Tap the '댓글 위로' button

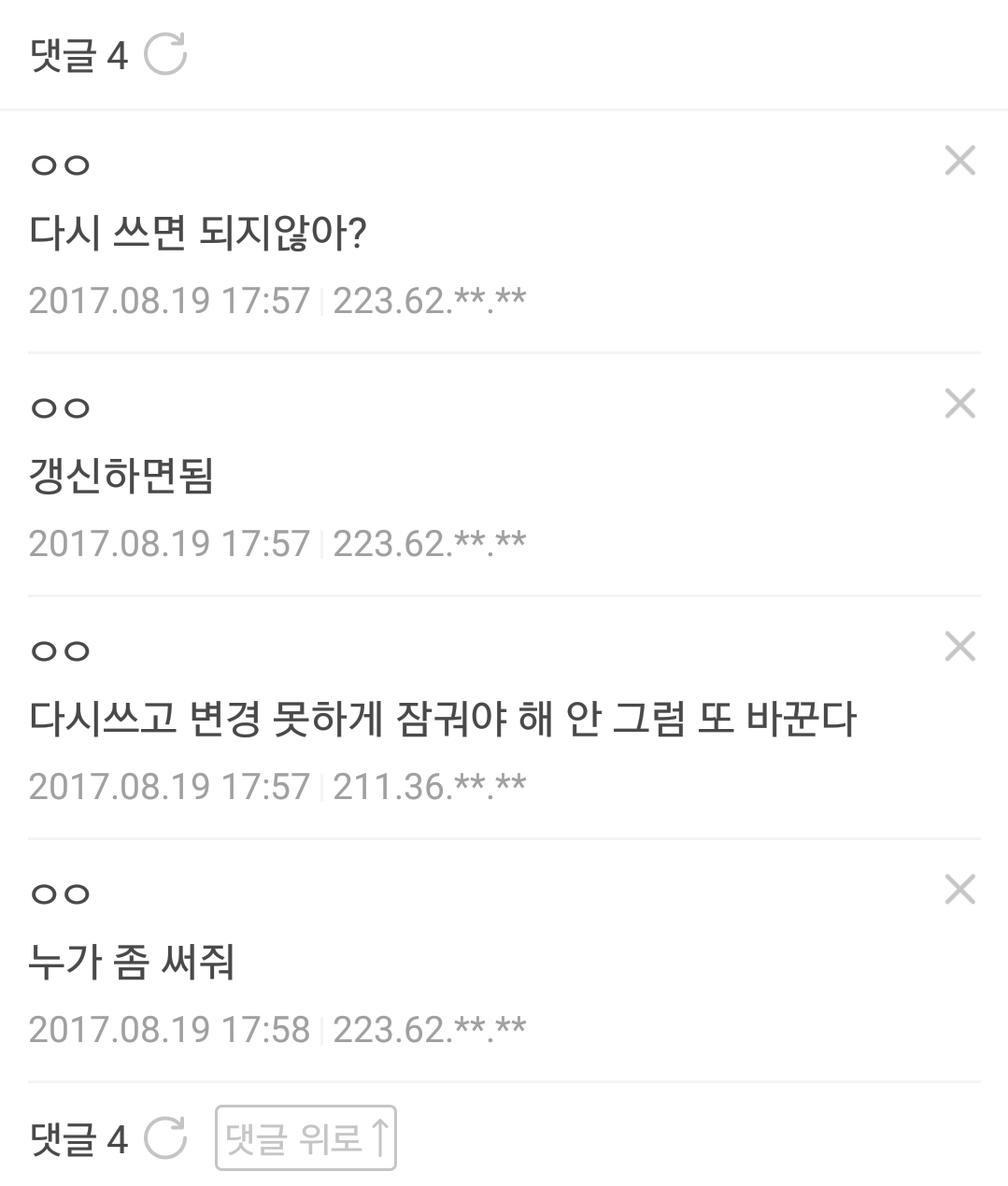(x=305, y=1137)
